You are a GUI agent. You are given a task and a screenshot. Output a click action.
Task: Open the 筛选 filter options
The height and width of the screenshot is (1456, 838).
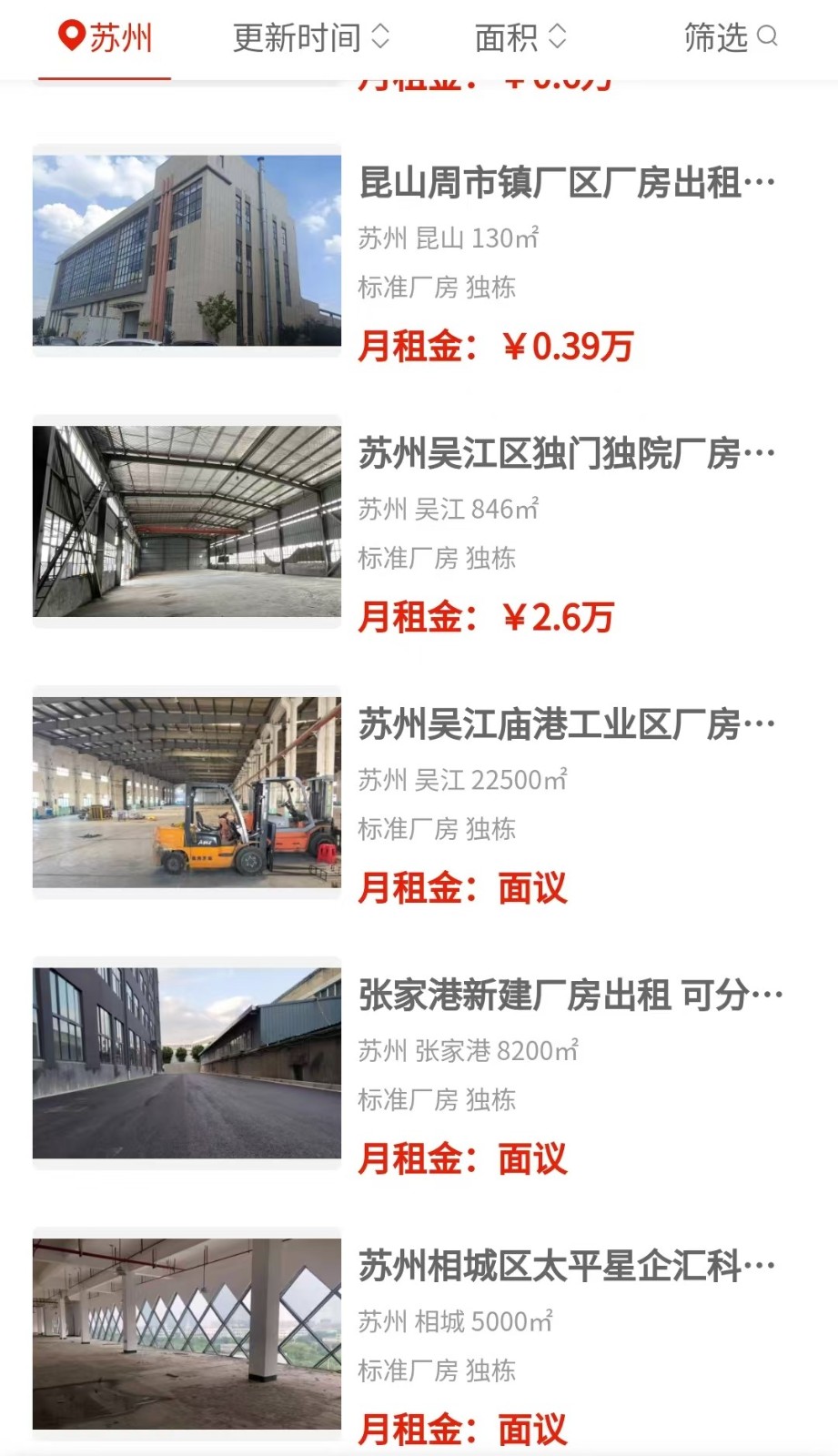[x=730, y=37]
